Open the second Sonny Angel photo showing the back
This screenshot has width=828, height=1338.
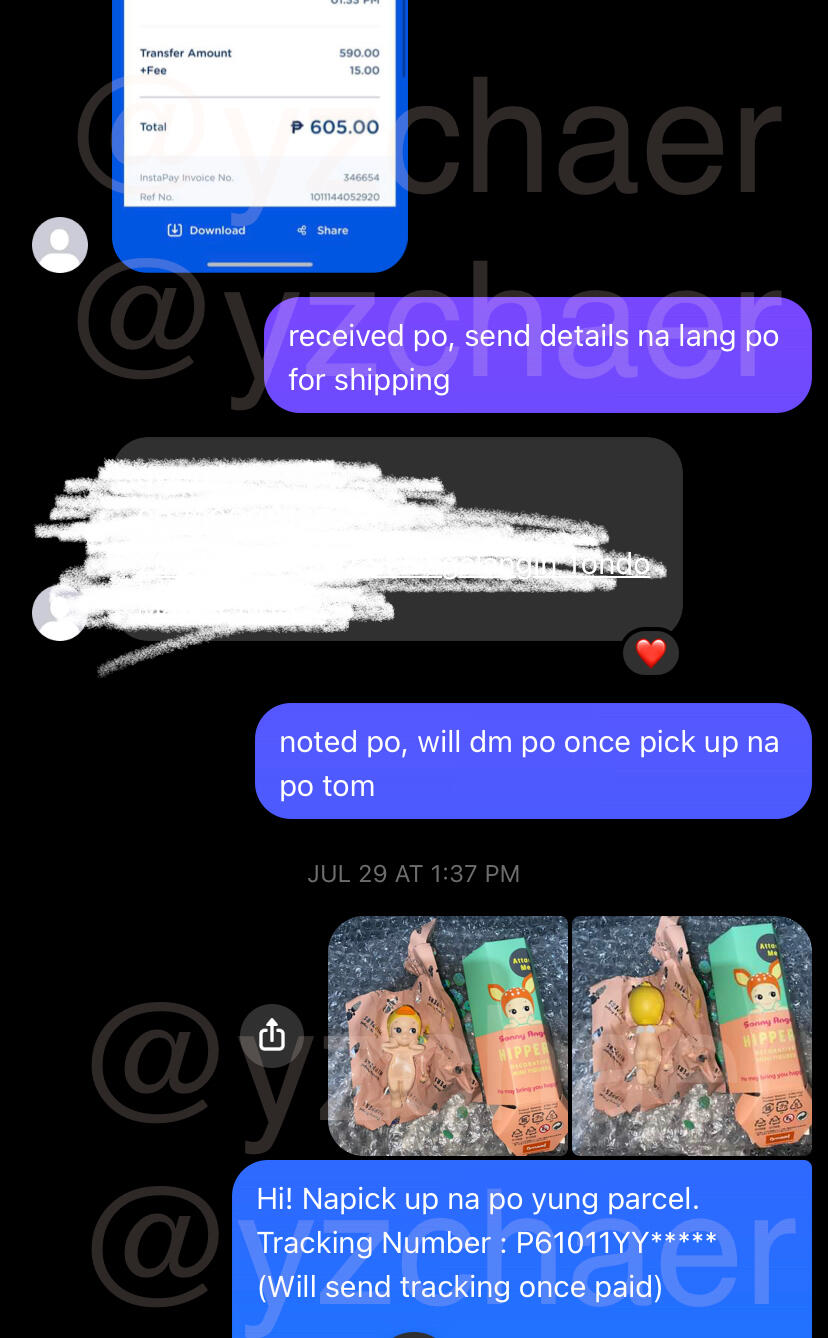coord(692,1036)
